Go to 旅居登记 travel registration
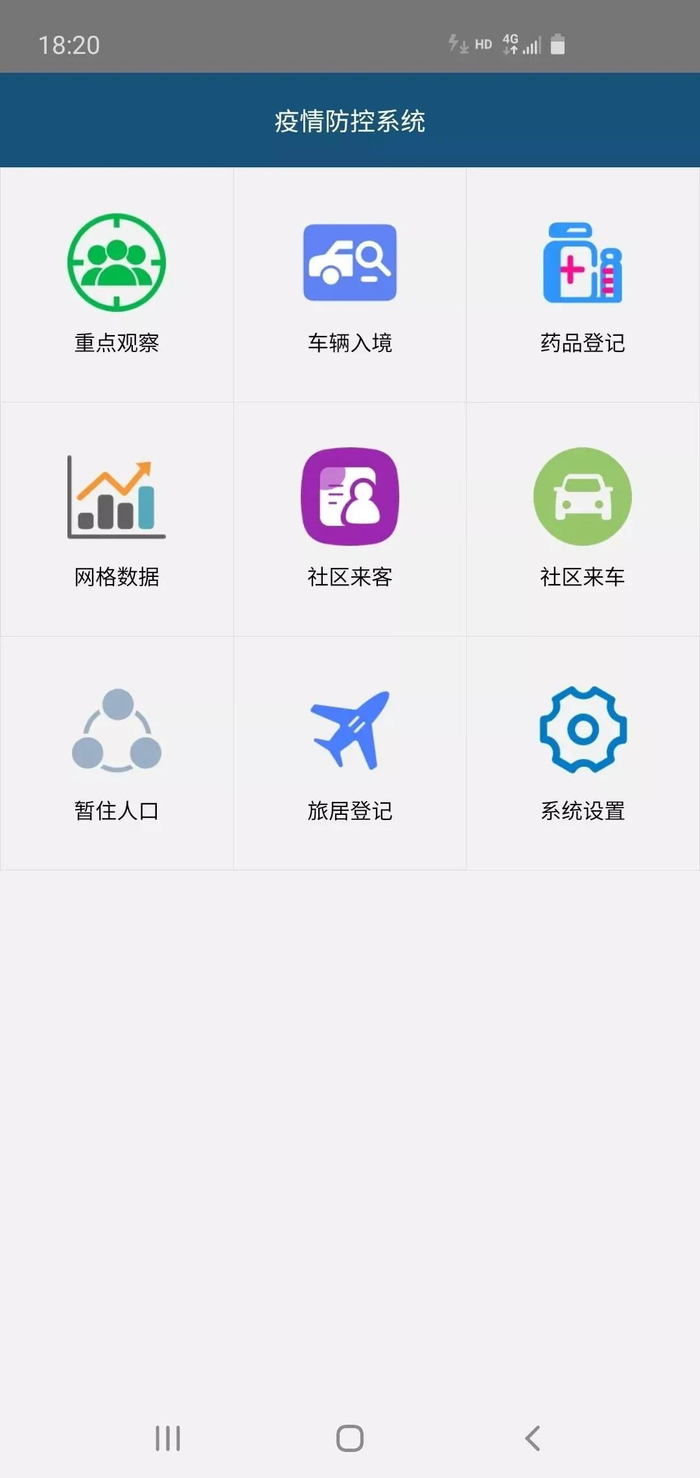 tap(350, 753)
